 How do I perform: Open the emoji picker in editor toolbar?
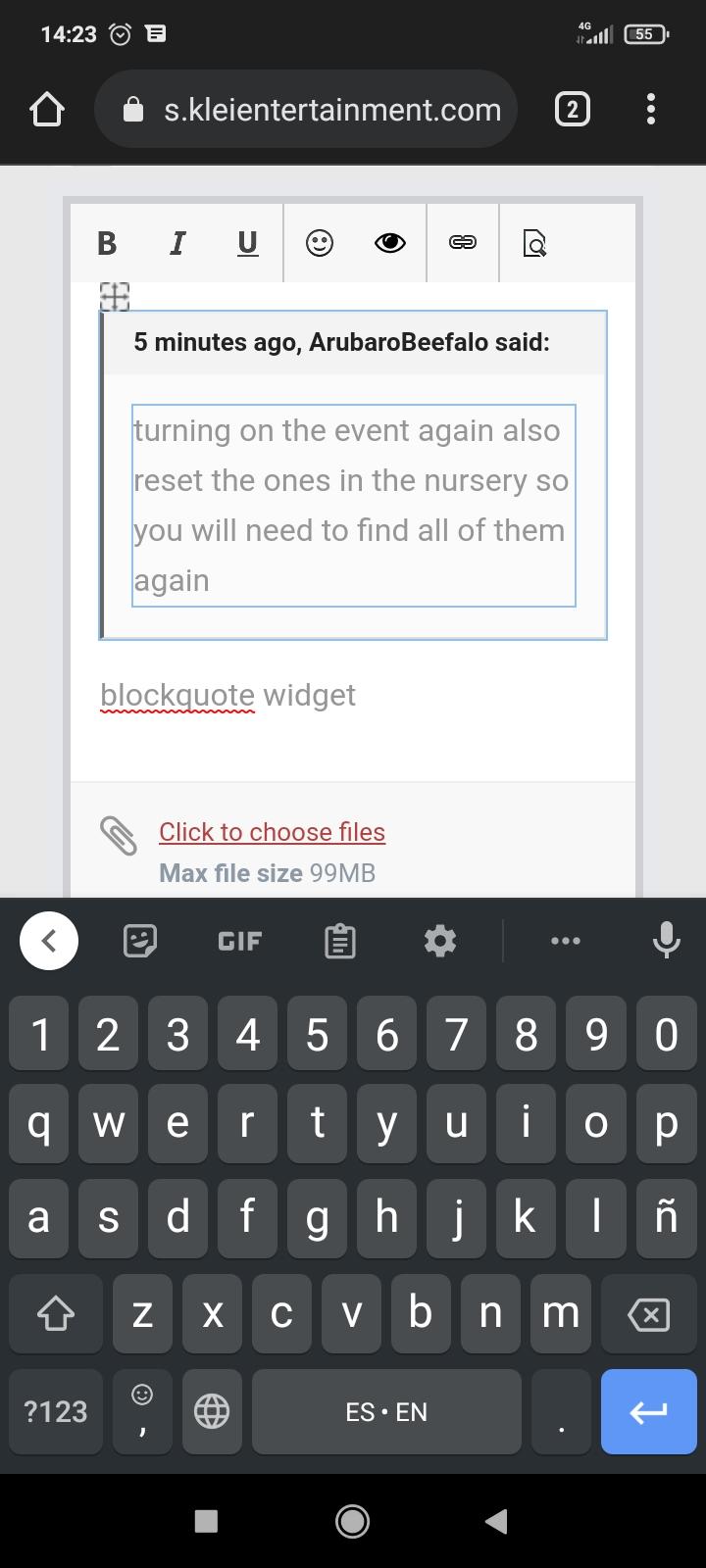tap(320, 243)
